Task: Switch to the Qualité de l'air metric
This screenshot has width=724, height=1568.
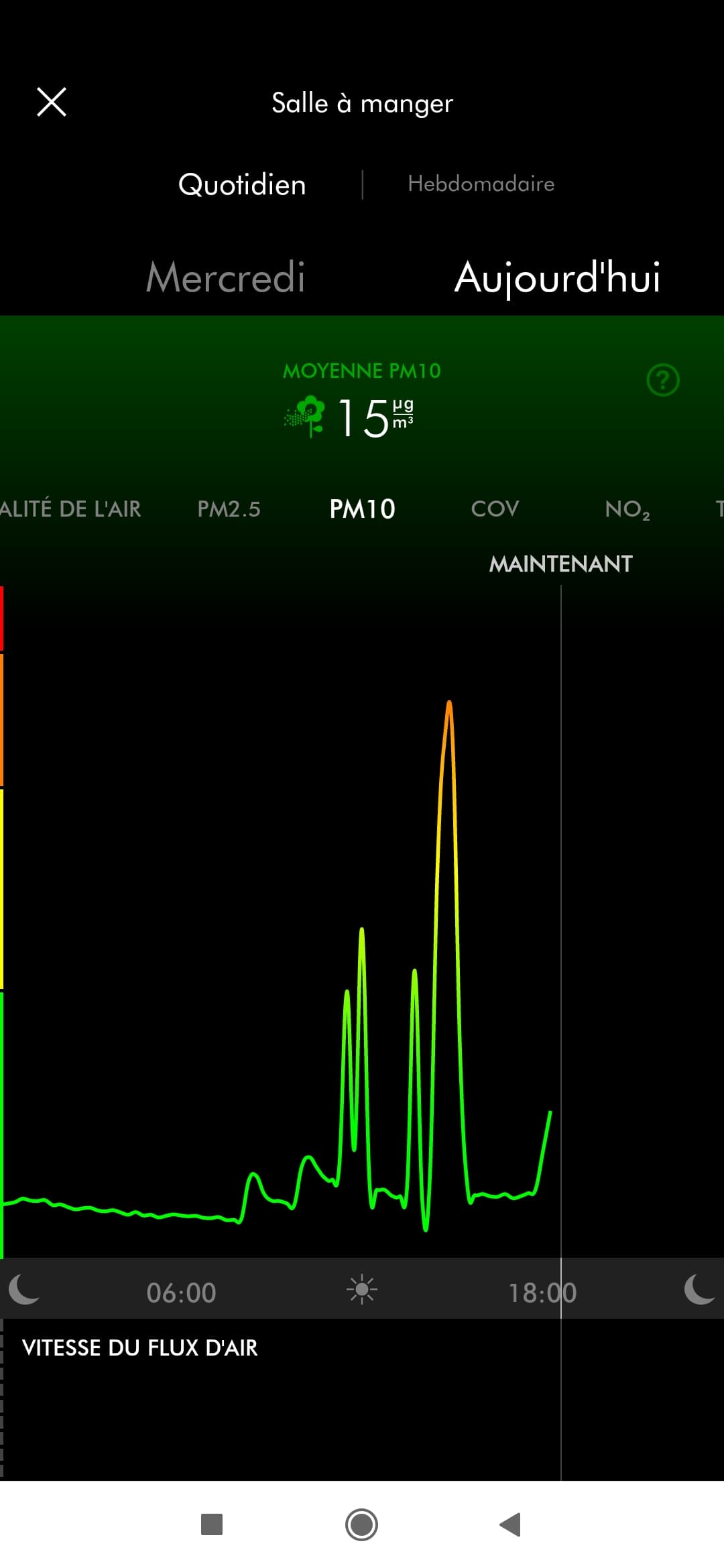Action: point(70,509)
